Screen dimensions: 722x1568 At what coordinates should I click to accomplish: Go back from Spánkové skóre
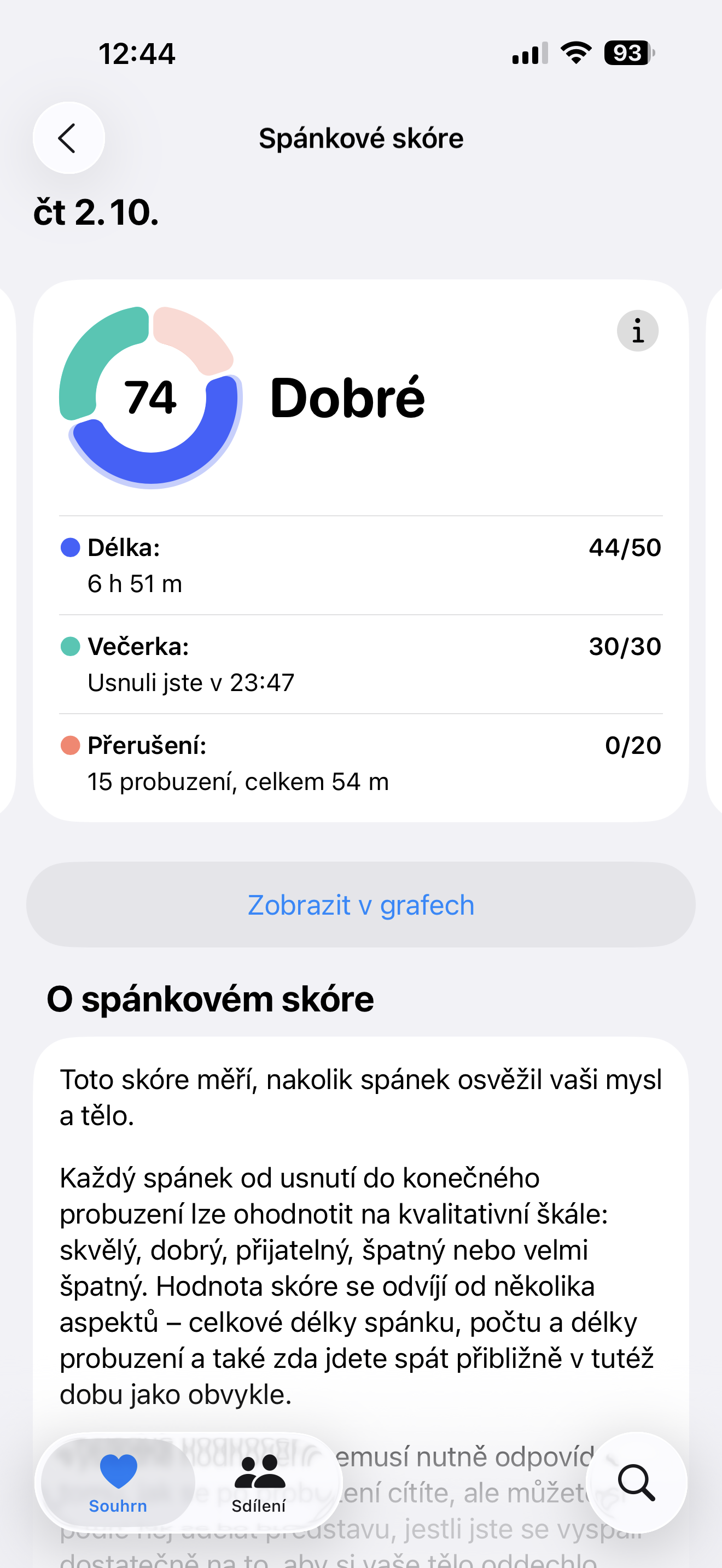[68, 138]
